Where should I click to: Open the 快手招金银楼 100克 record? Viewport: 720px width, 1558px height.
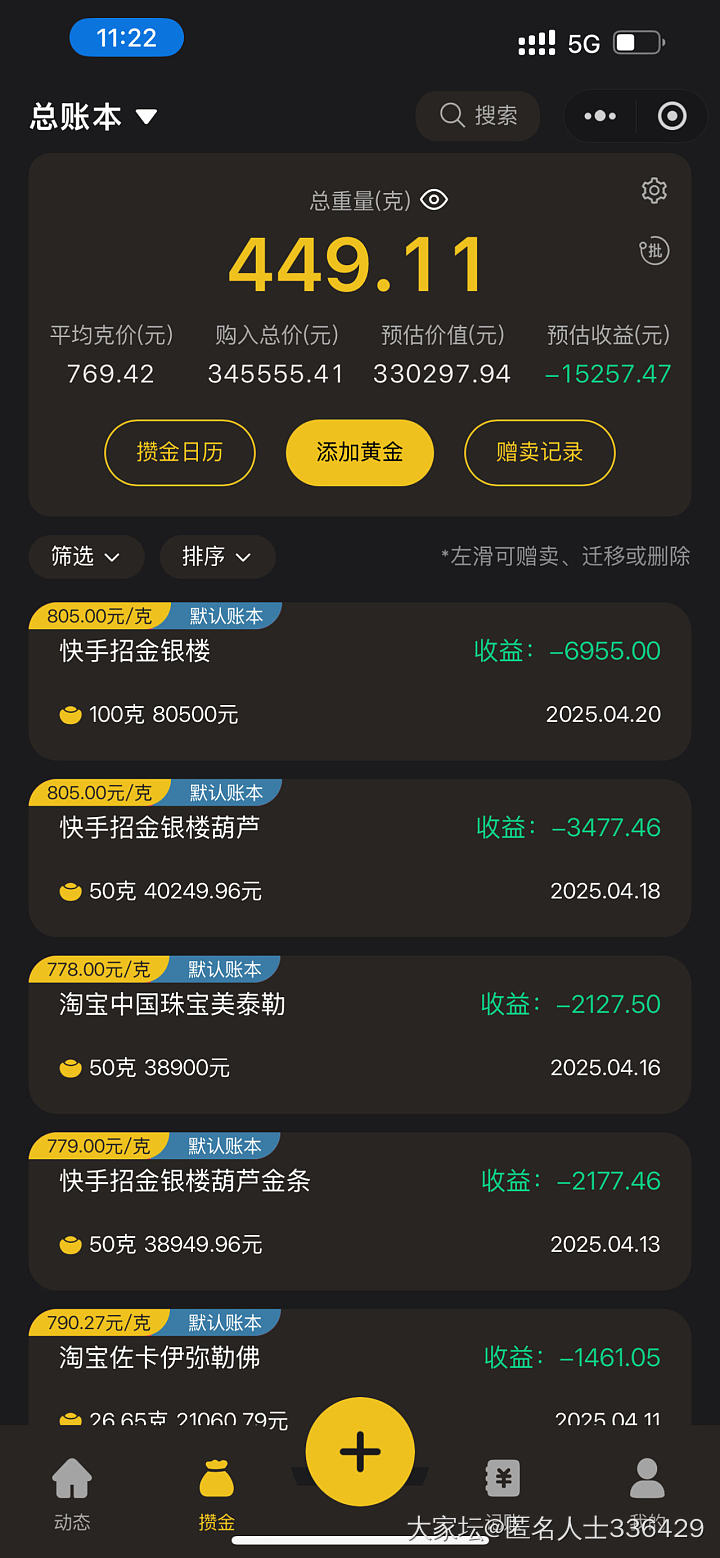[360, 684]
